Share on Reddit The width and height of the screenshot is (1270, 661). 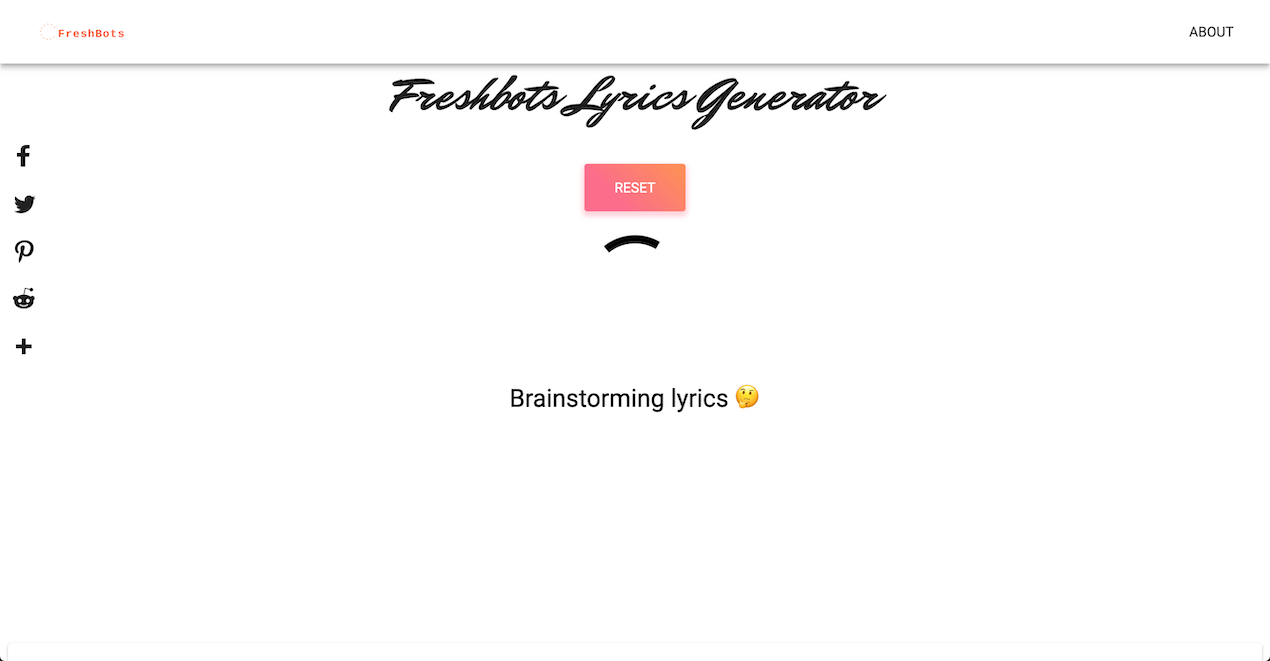click(x=24, y=299)
